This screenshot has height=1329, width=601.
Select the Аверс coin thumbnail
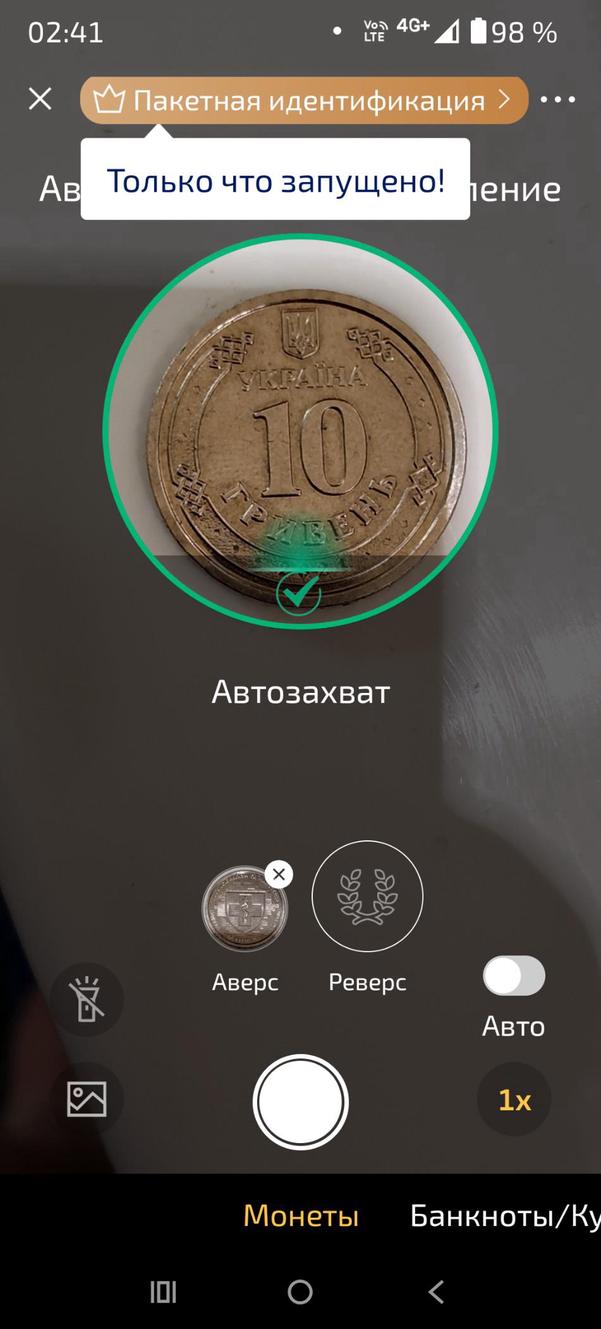tap(244, 908)
